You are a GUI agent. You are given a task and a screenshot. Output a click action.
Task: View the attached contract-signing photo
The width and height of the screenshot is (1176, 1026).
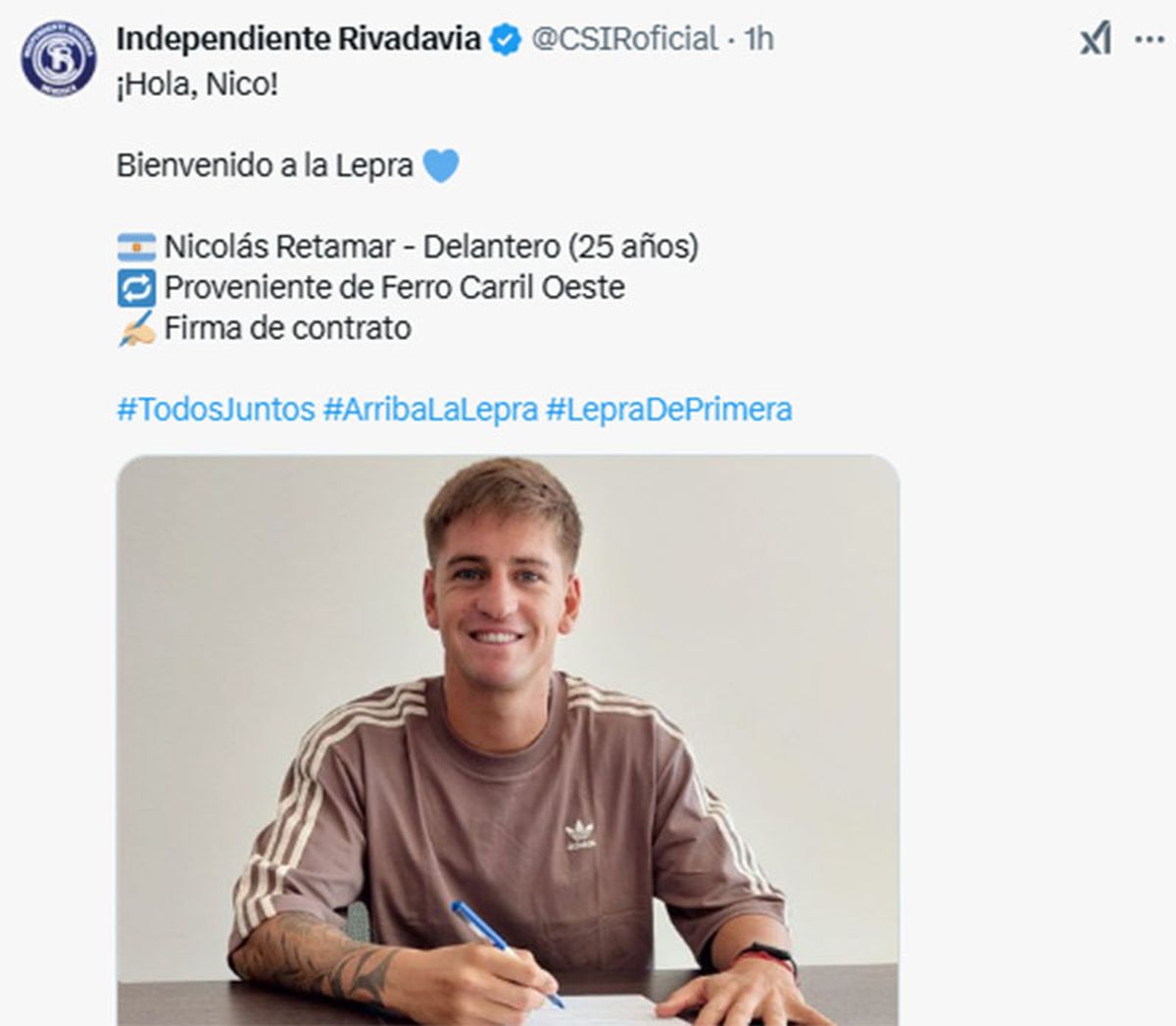pyautogui.click(x=508, y=740)
